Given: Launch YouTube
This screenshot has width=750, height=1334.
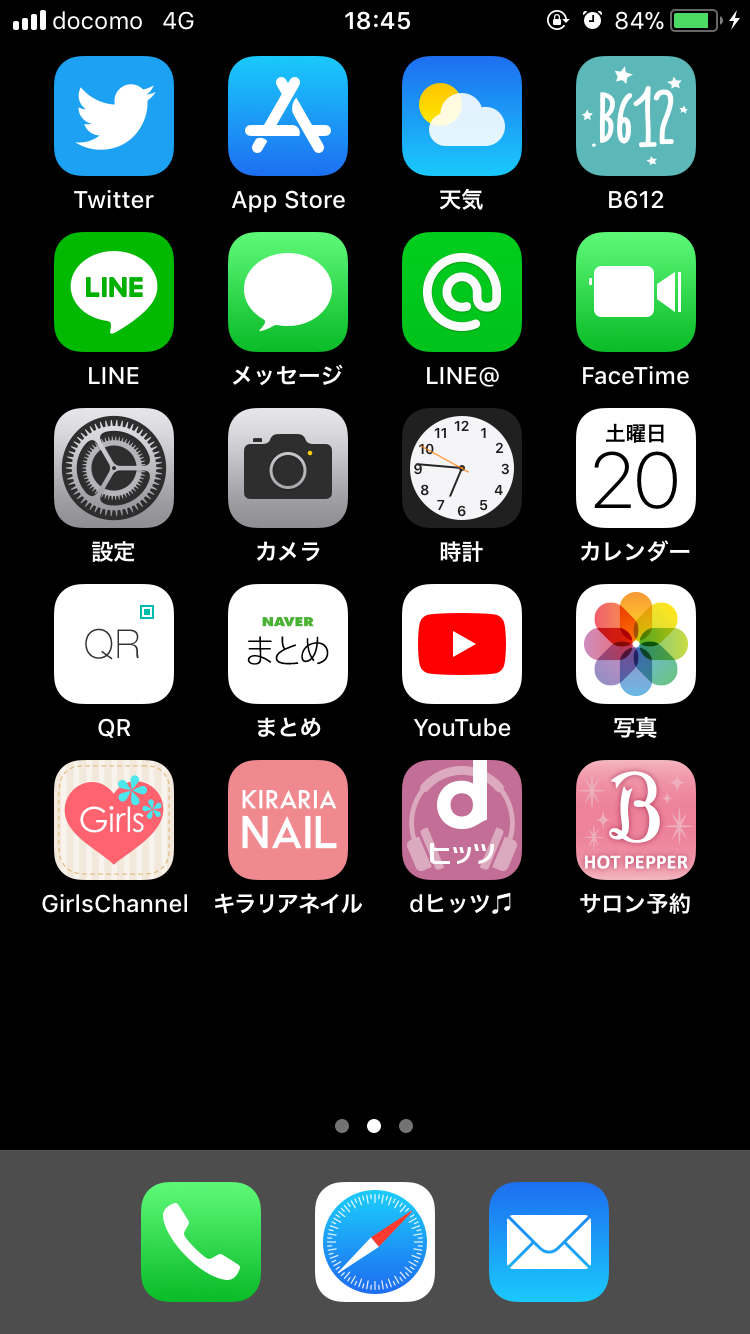Looking at the screenshot, I should pyautogui.click(x=462, y=644).
